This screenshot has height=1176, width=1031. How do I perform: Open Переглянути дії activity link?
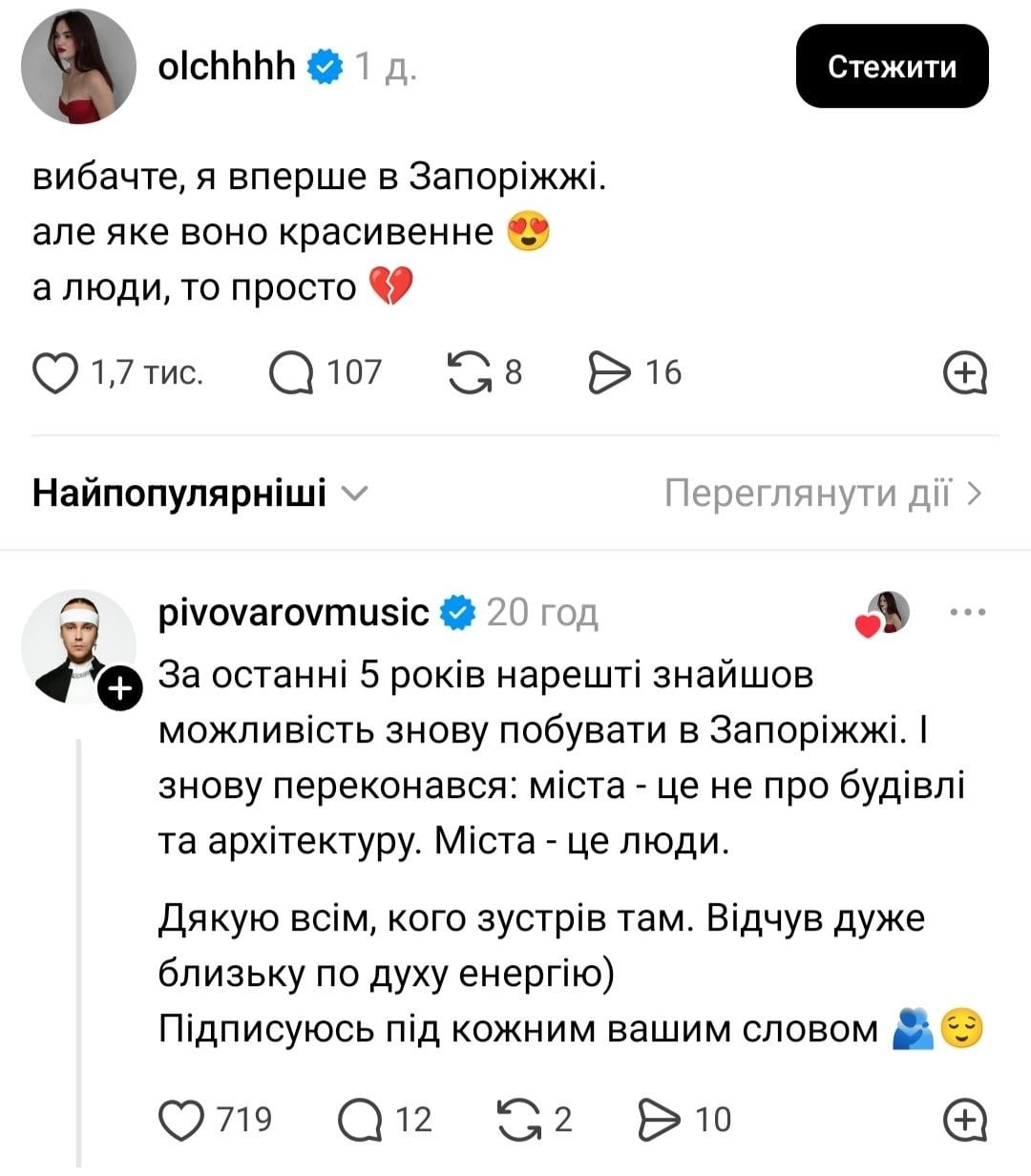coord(822,493)
